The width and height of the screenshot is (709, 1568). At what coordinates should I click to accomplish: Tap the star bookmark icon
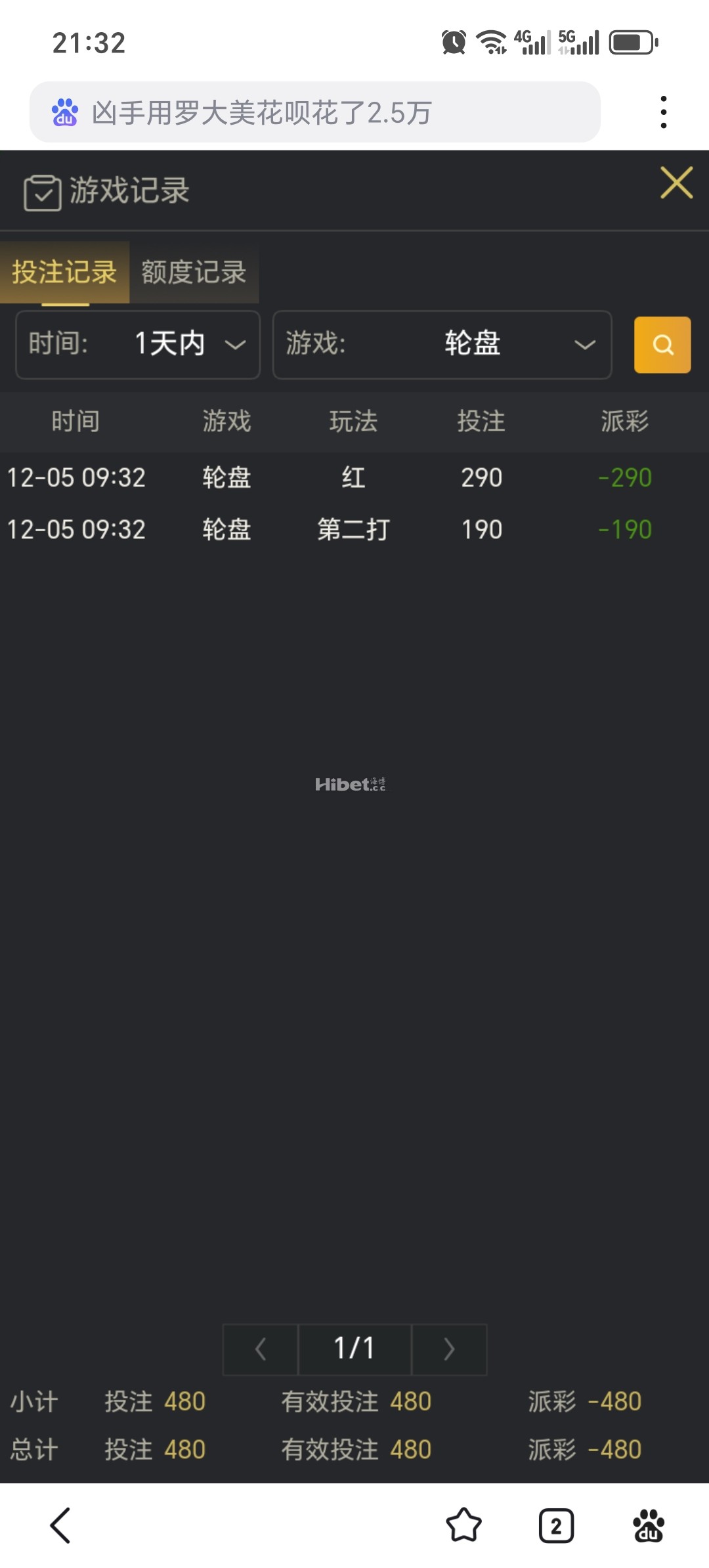[463, 1526]
